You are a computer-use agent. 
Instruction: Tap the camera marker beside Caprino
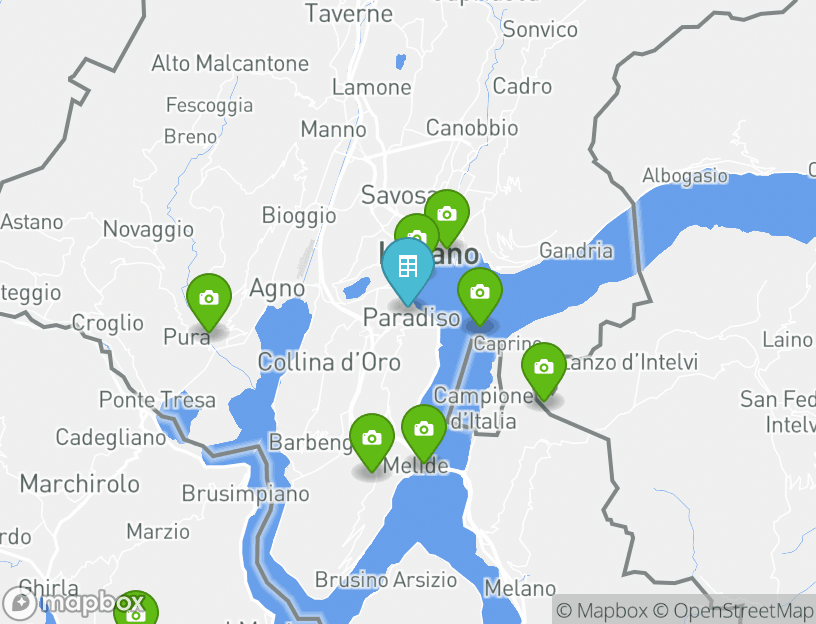(480, 293)
